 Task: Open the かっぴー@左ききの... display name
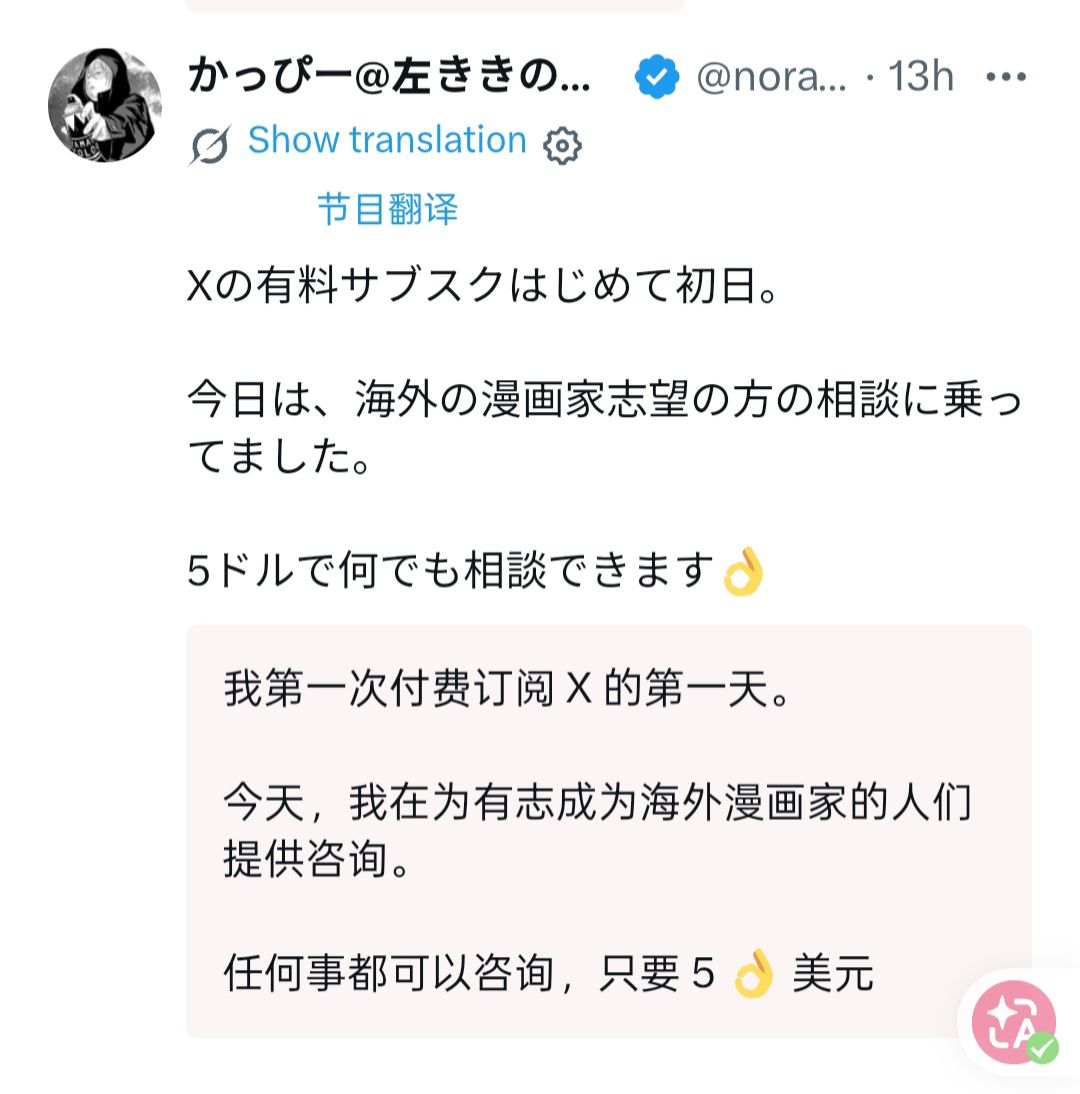coord(389,76)
